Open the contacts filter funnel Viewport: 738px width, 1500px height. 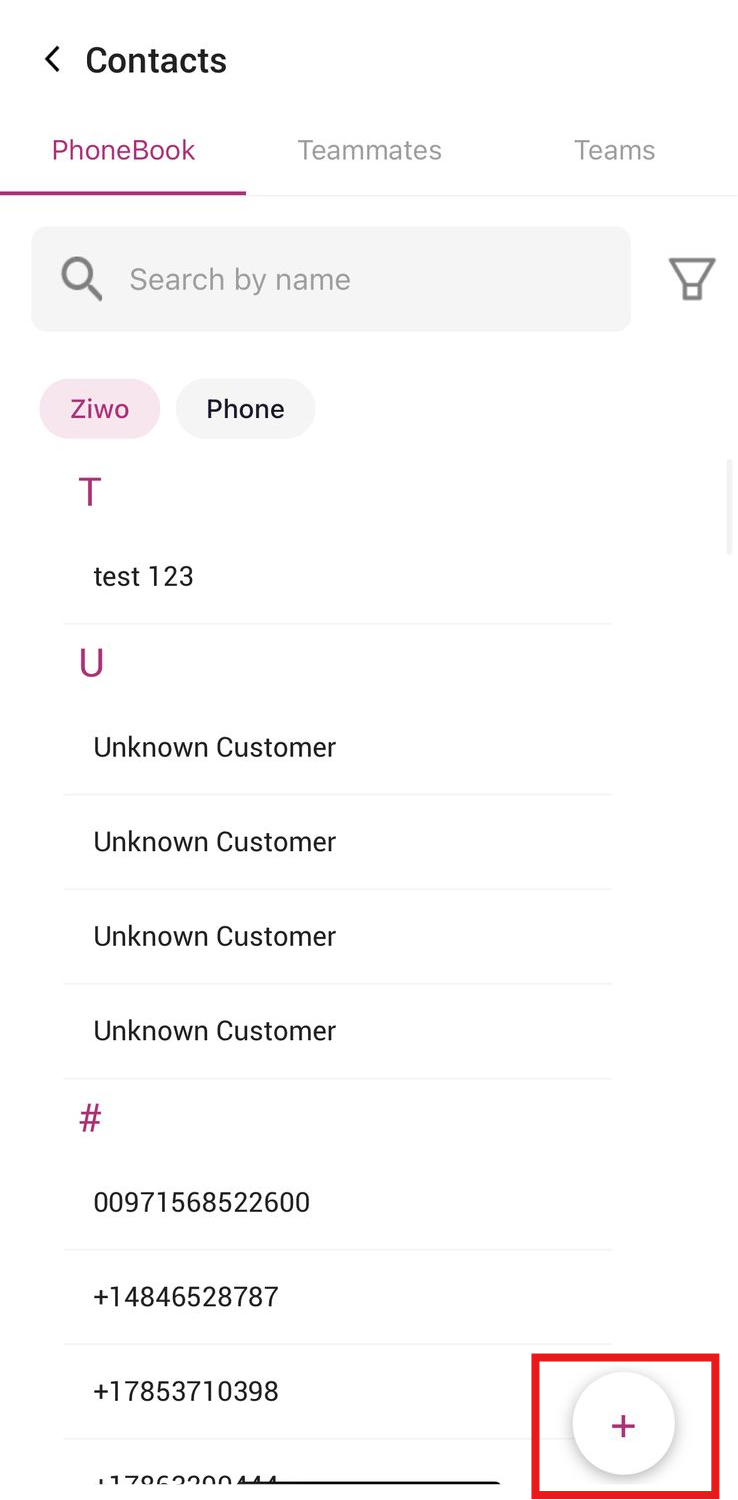[692, 279]
